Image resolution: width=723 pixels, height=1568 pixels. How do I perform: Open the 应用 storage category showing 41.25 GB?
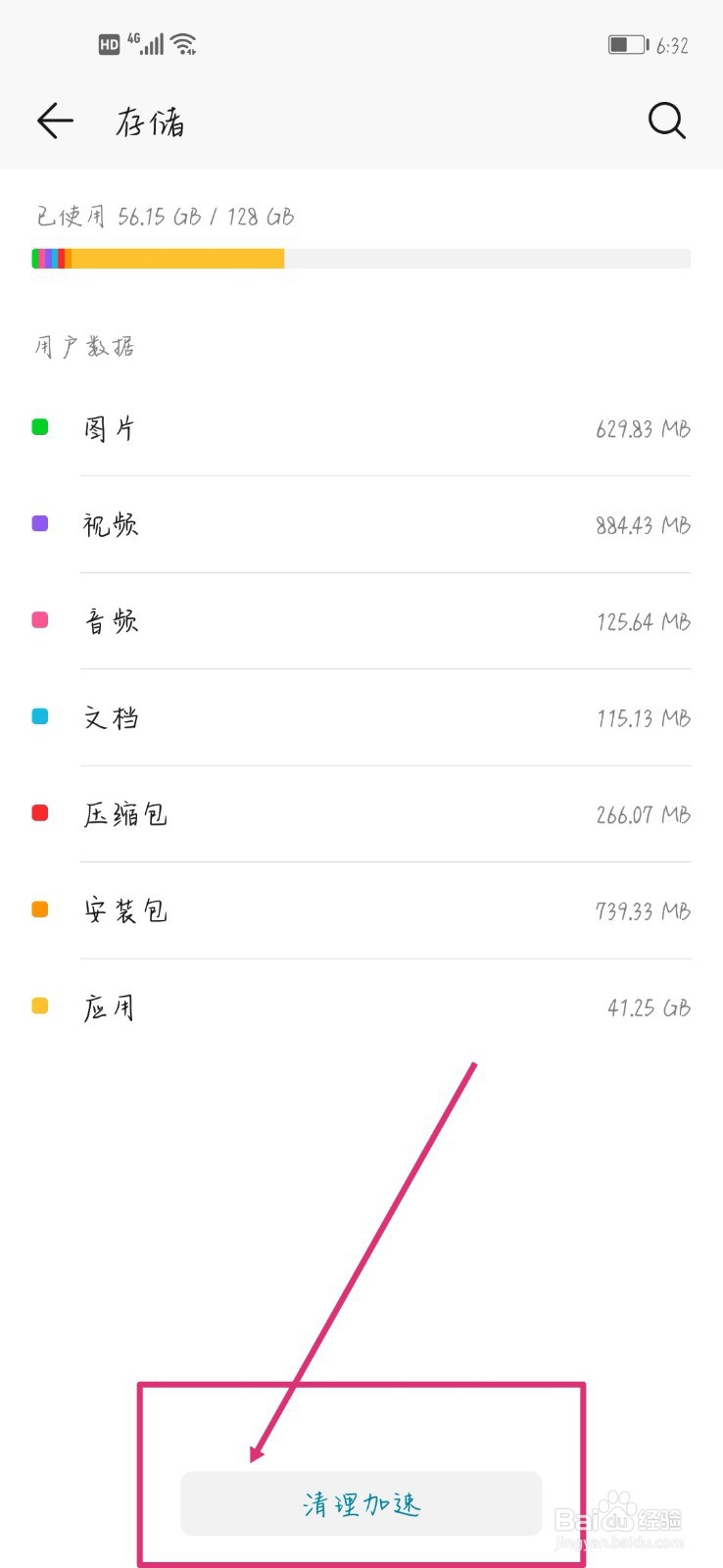coord(361,1006)
